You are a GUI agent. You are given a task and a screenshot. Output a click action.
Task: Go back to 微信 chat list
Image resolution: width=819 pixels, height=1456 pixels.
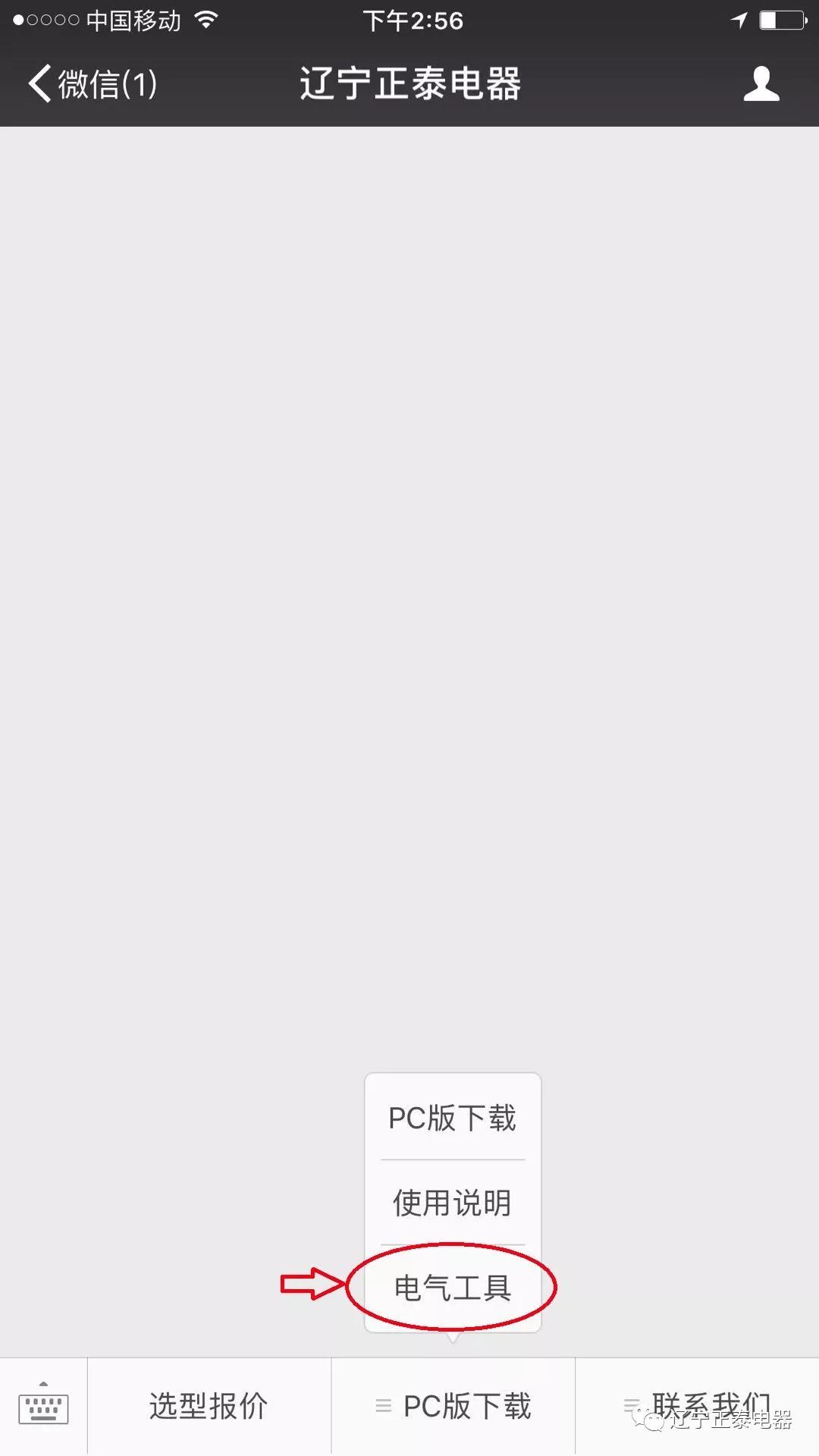click(93, 83)
